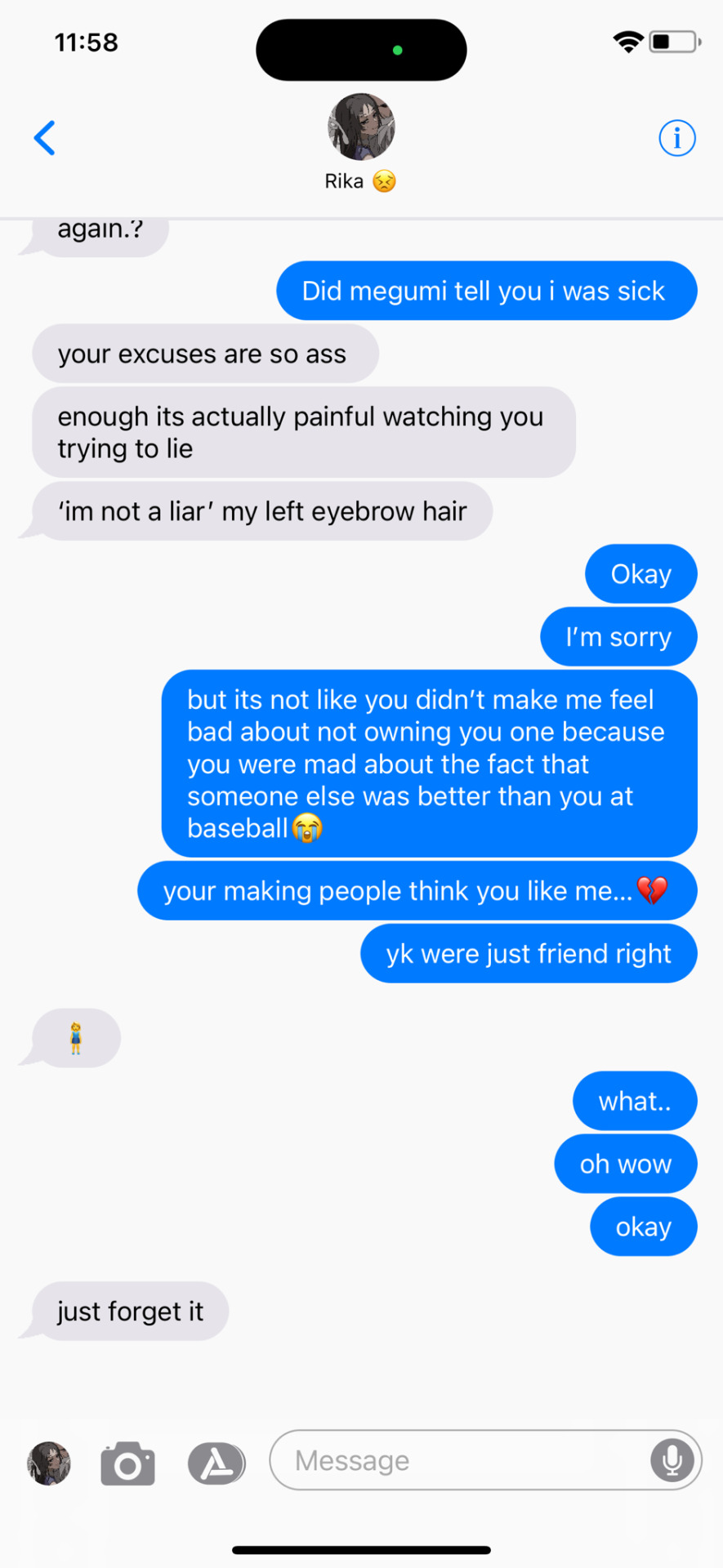Open the camera to attach a photo
The height and width of the screenshot is (1568, 723).
click(128, 1463)
